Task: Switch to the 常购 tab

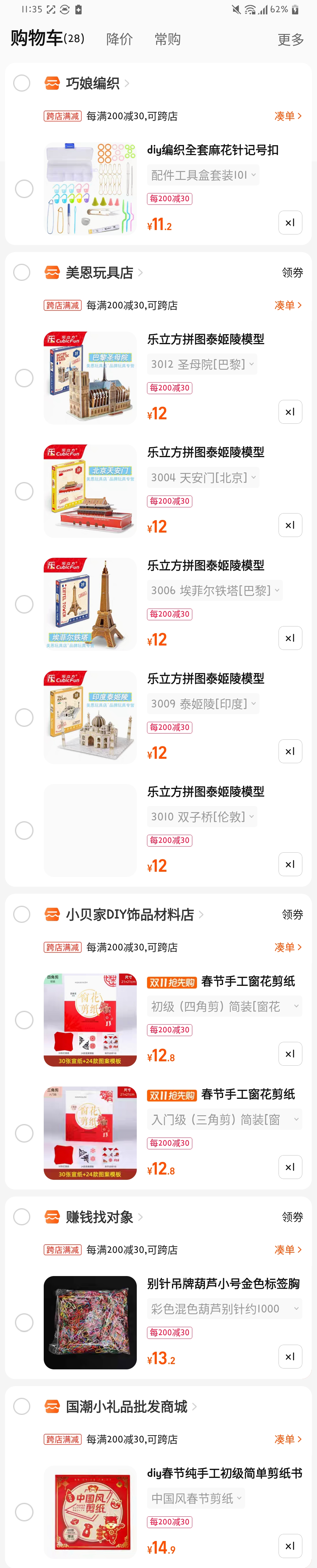Action: coord(167,40)
